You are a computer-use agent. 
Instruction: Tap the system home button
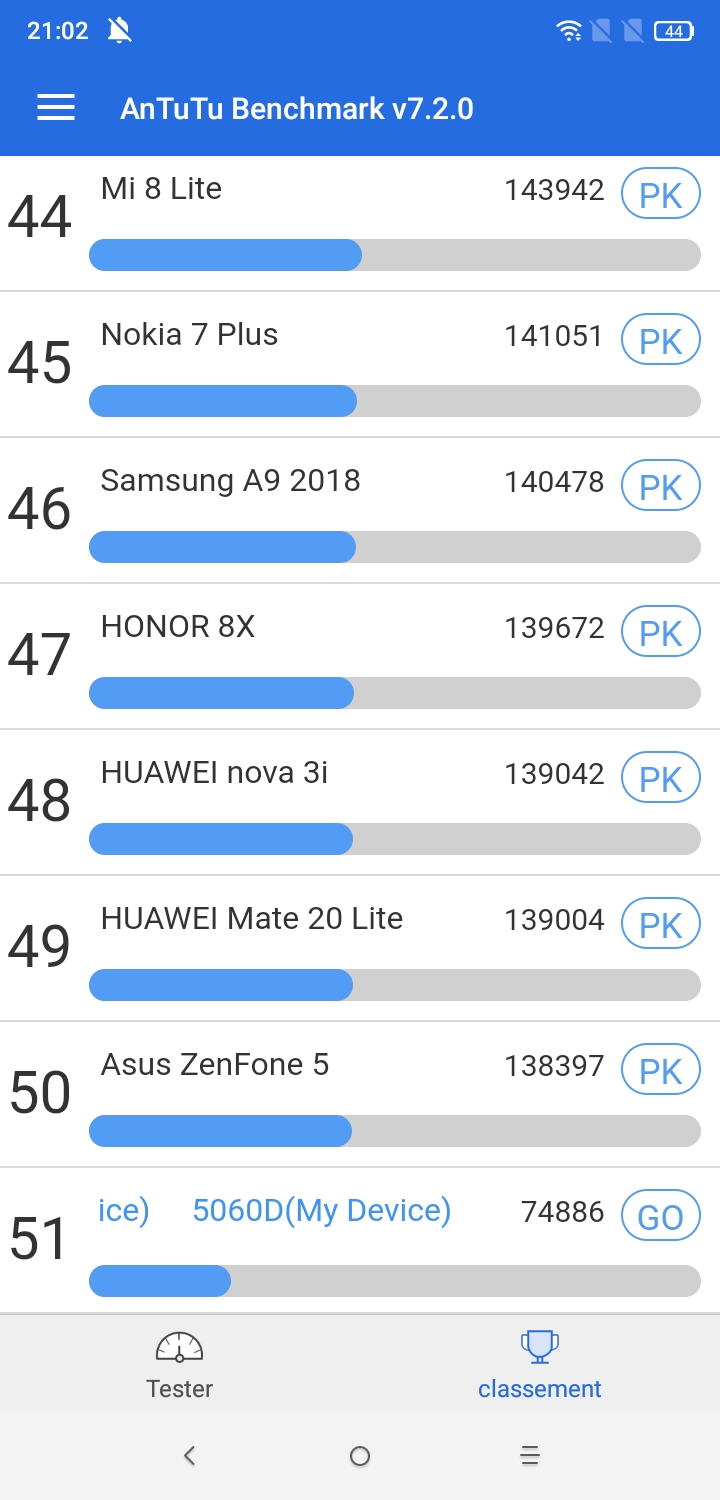click(x=360, y=1456)
